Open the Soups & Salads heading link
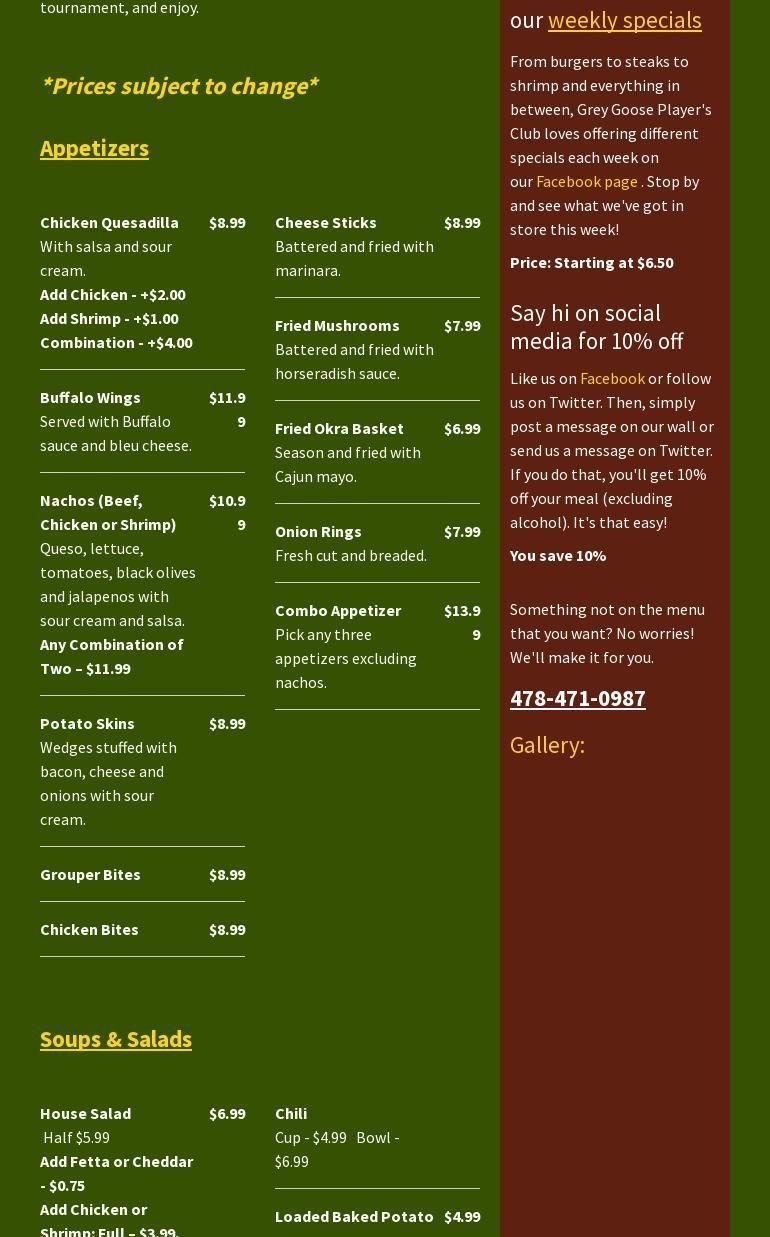Viewport: 770px width, 1237px height. tap(116, 1039)
